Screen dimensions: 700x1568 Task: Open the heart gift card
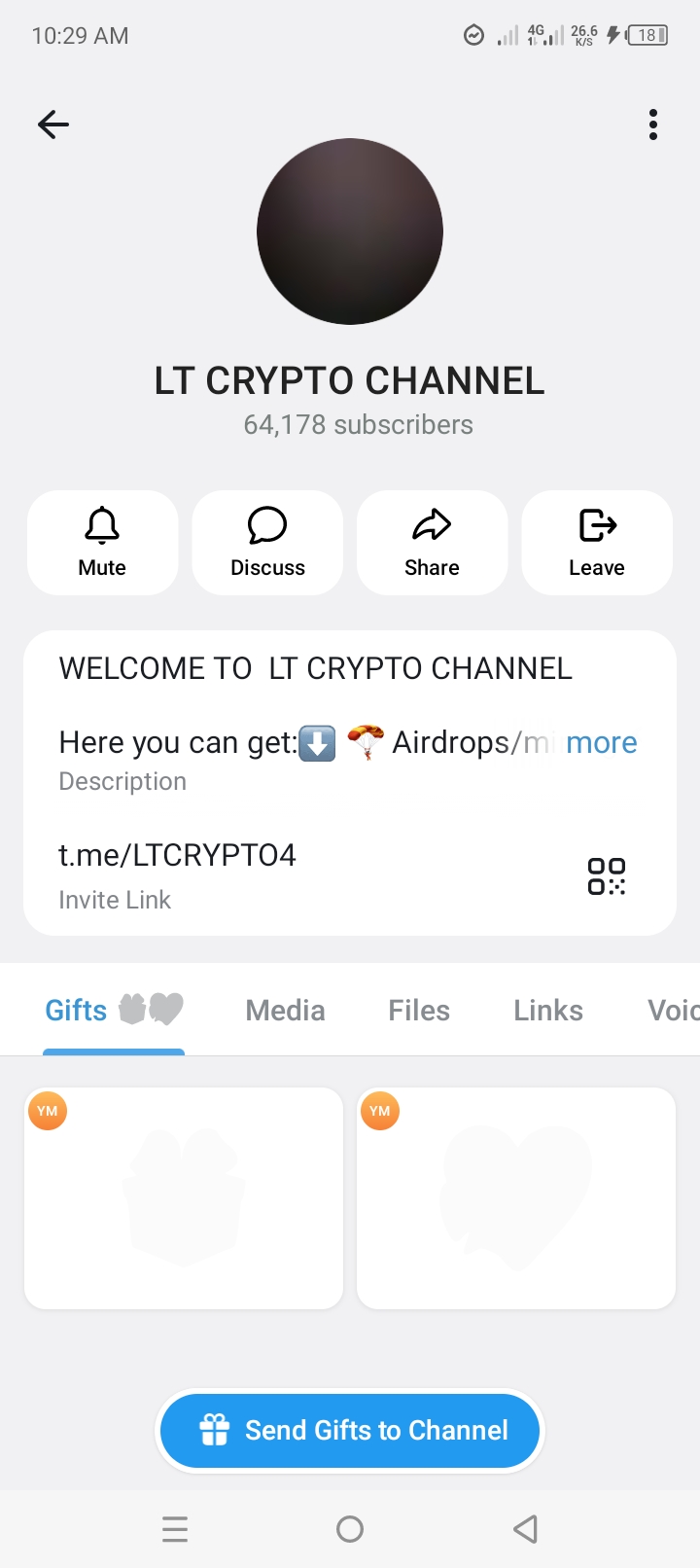click(x=516, y=1198)
